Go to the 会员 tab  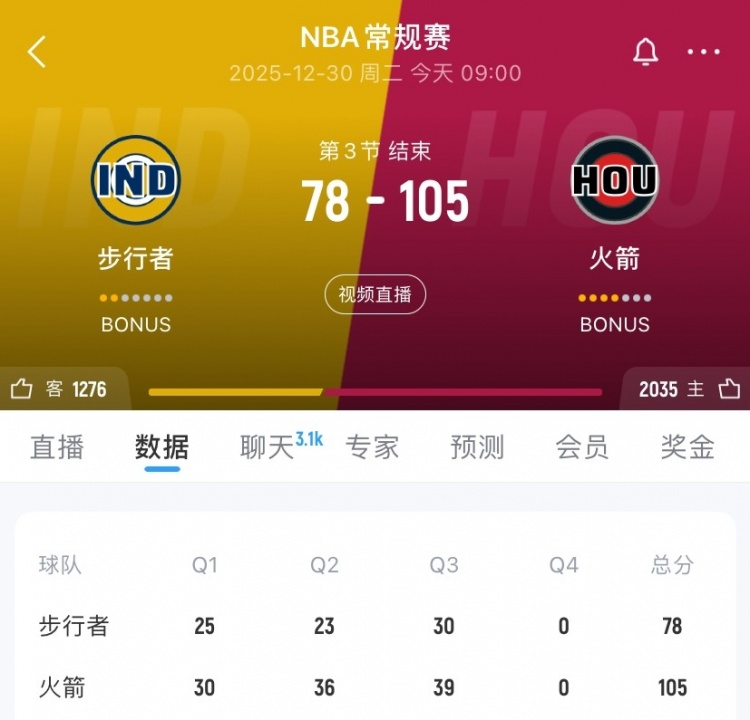(582, 447)
